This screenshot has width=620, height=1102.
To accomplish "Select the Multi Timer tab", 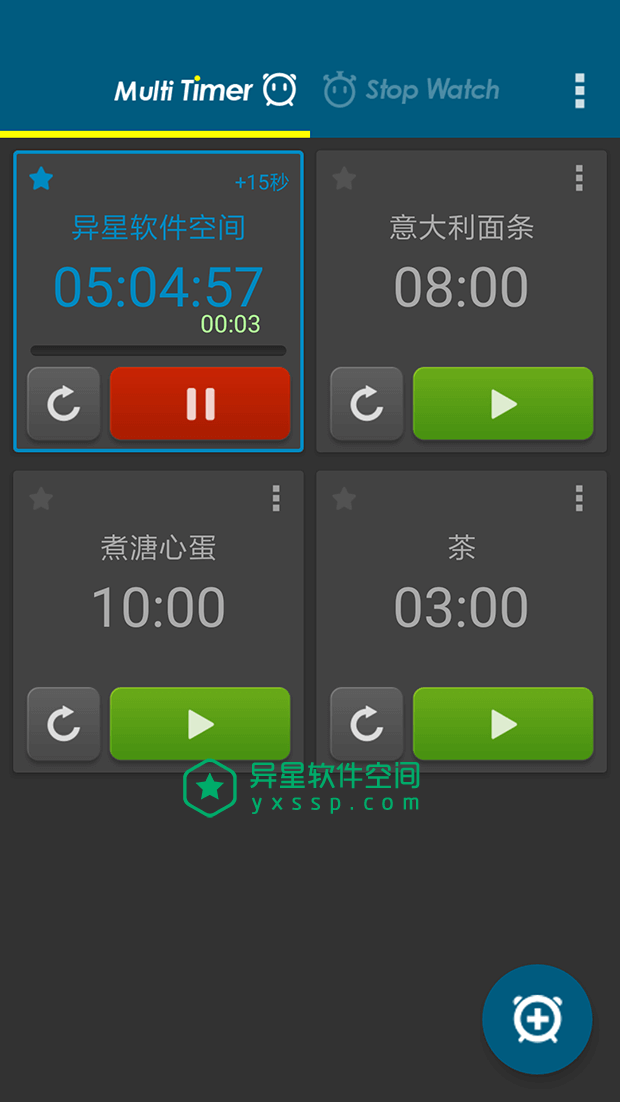I will [x=204, y=90].
